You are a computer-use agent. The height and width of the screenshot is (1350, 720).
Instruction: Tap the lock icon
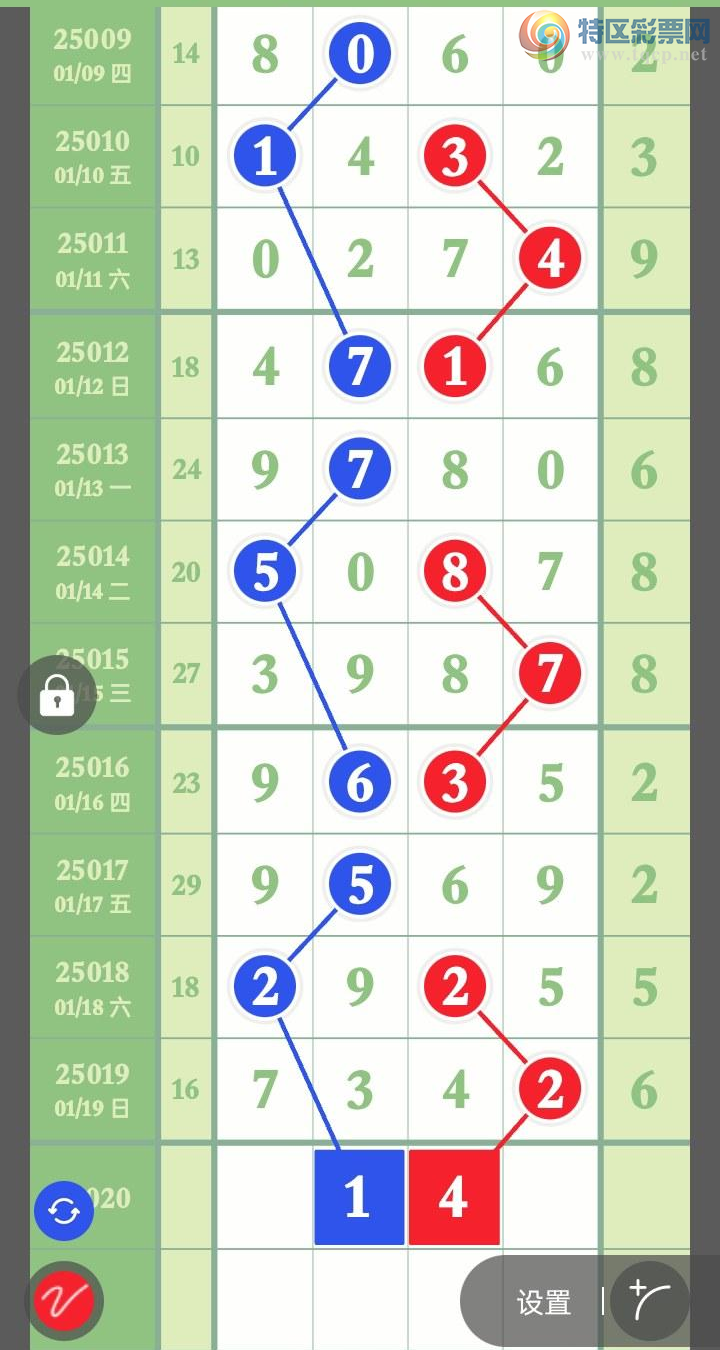57,695
